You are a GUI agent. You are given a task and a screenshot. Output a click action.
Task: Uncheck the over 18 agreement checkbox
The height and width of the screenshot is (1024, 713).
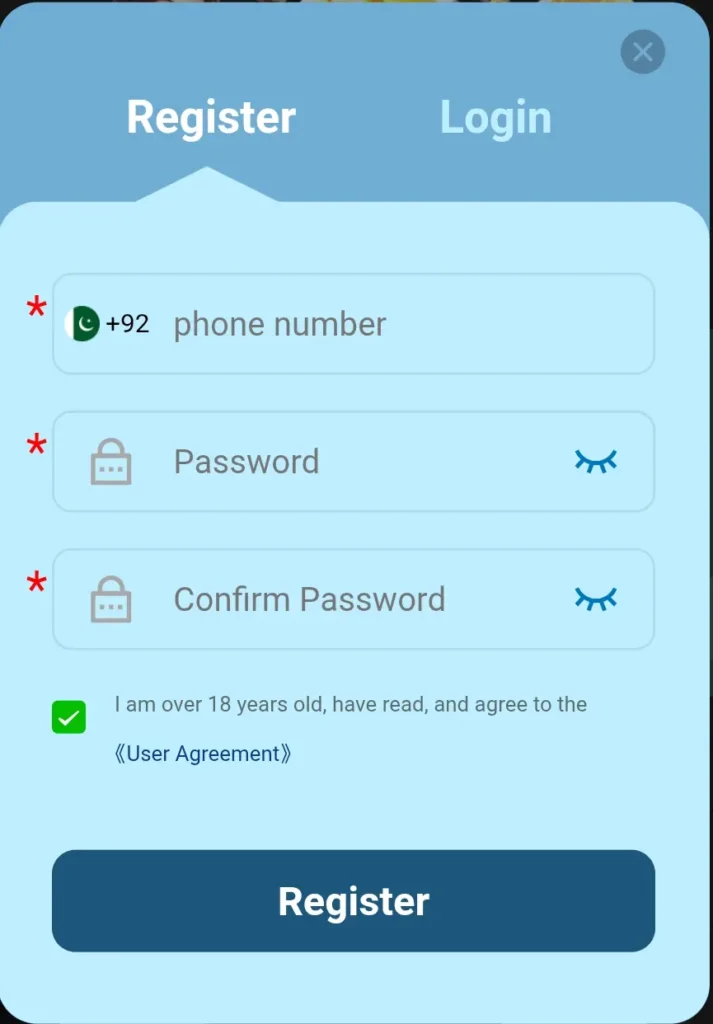(69, 717)
